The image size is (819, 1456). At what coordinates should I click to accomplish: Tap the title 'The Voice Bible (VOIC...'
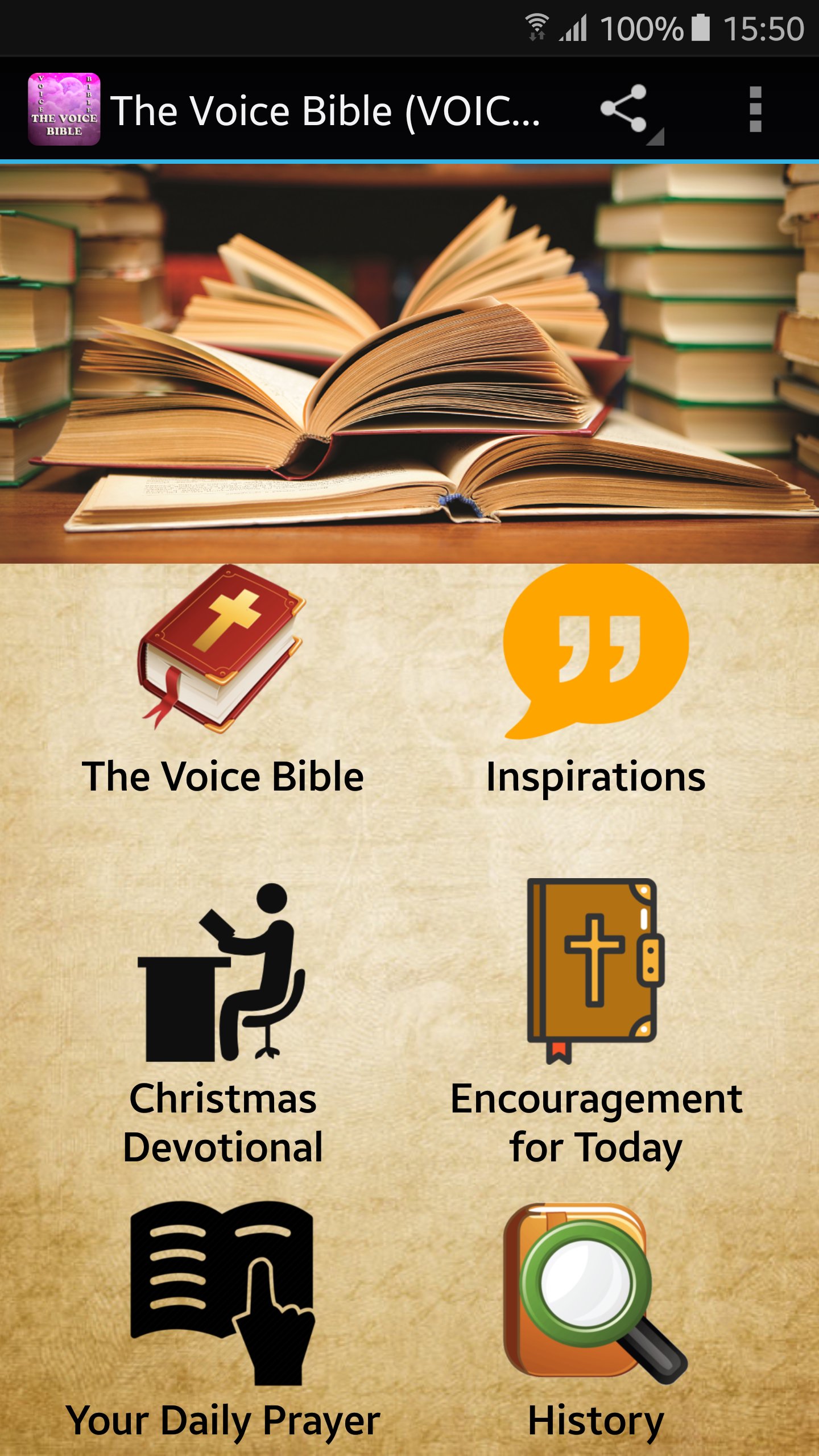(330, 110)
